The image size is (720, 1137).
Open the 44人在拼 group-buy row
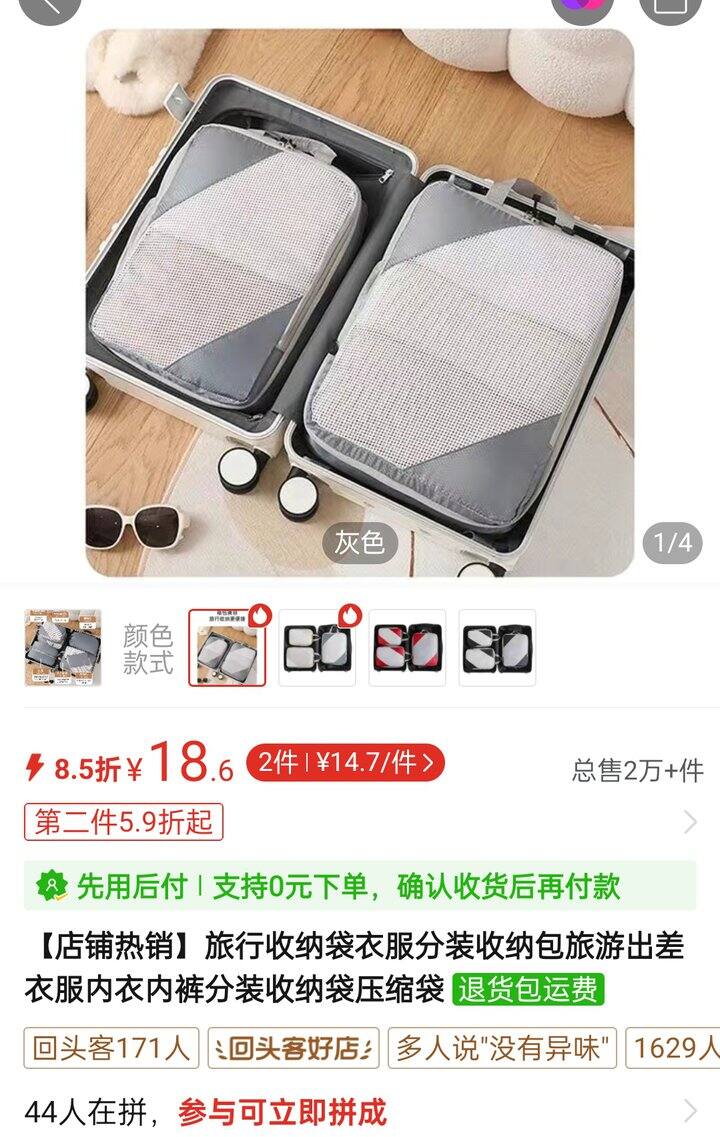[360, 1111]
